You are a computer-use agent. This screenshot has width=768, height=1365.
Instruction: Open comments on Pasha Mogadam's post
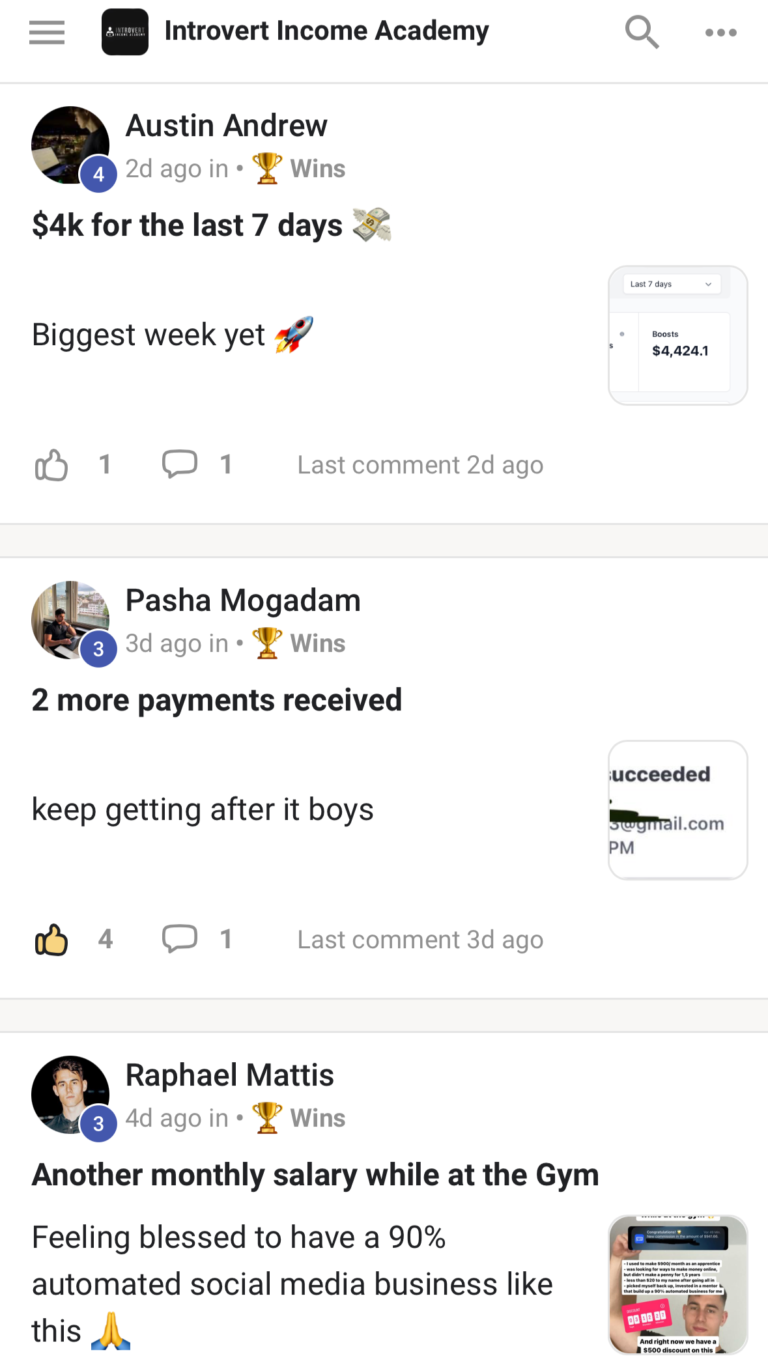[180, 939]
